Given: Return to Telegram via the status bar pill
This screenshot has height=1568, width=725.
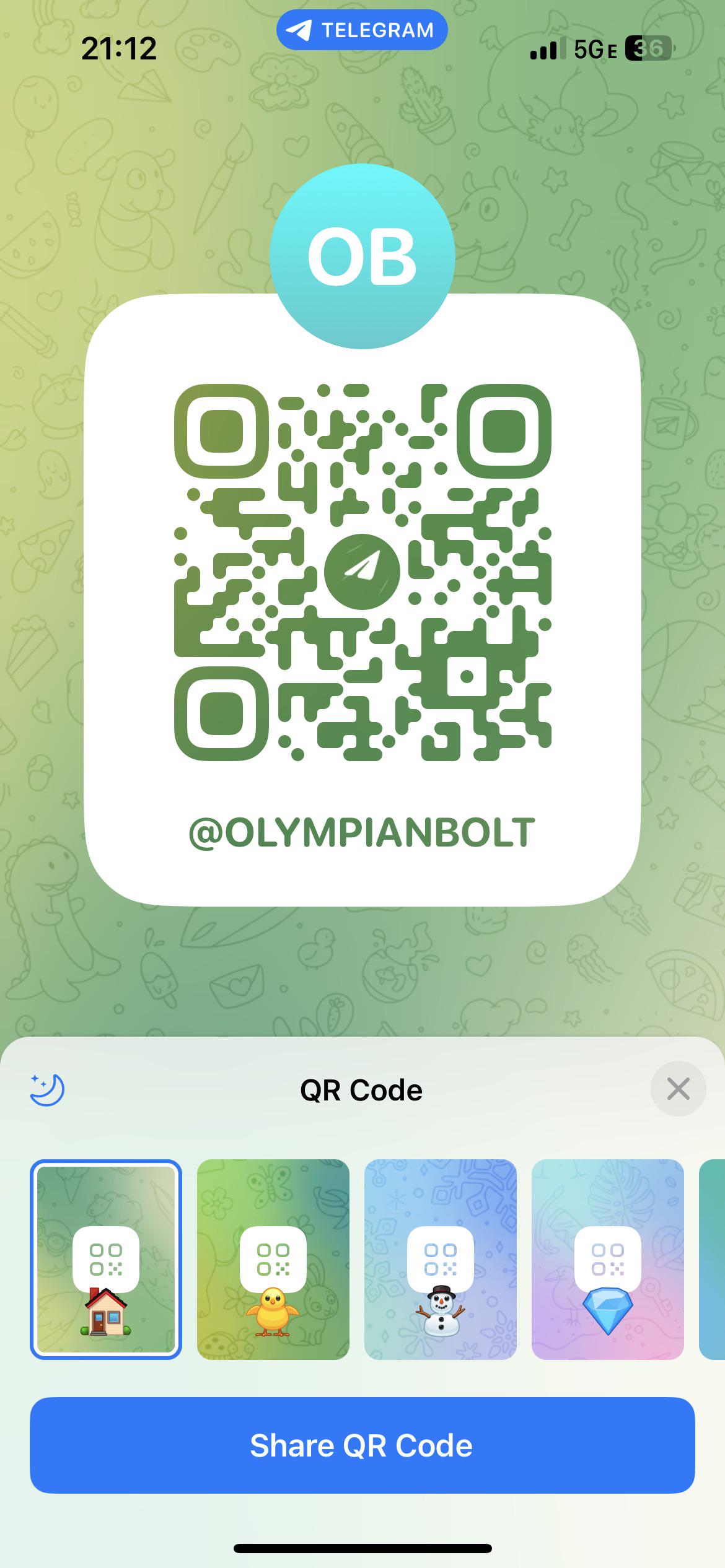Looking at the screenshot, I should [x=362, y=30].
